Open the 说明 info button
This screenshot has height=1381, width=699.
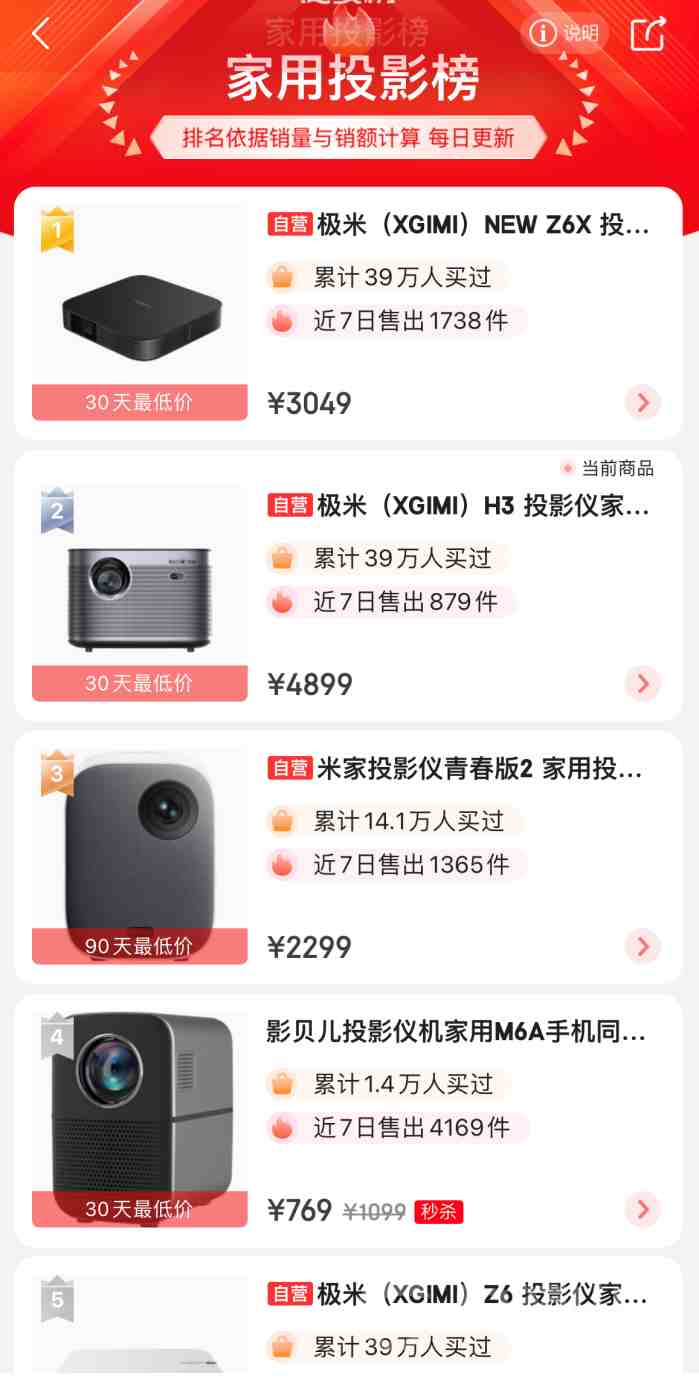564,33
